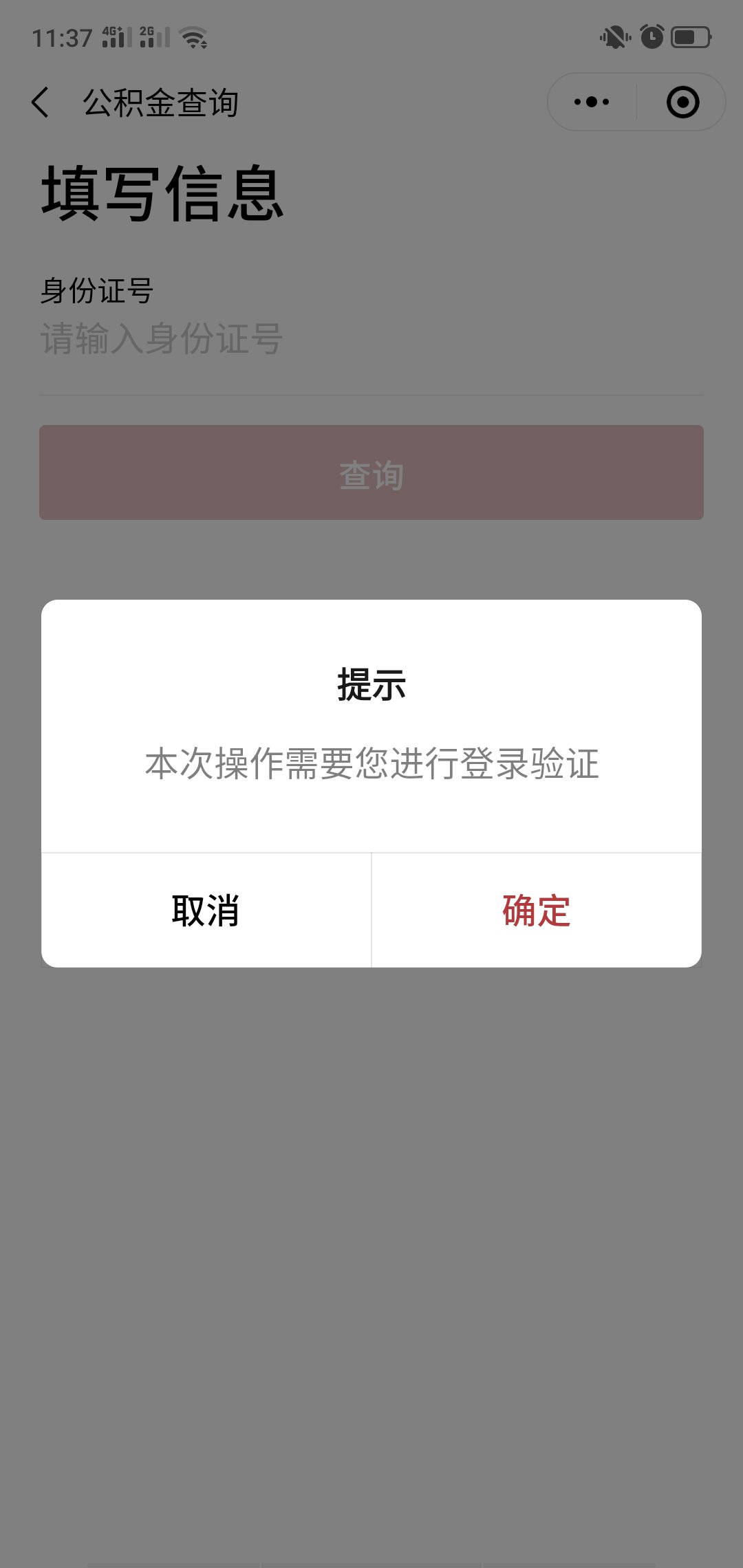
Task: Tap the 查询 query button
Action: [371, 473]
